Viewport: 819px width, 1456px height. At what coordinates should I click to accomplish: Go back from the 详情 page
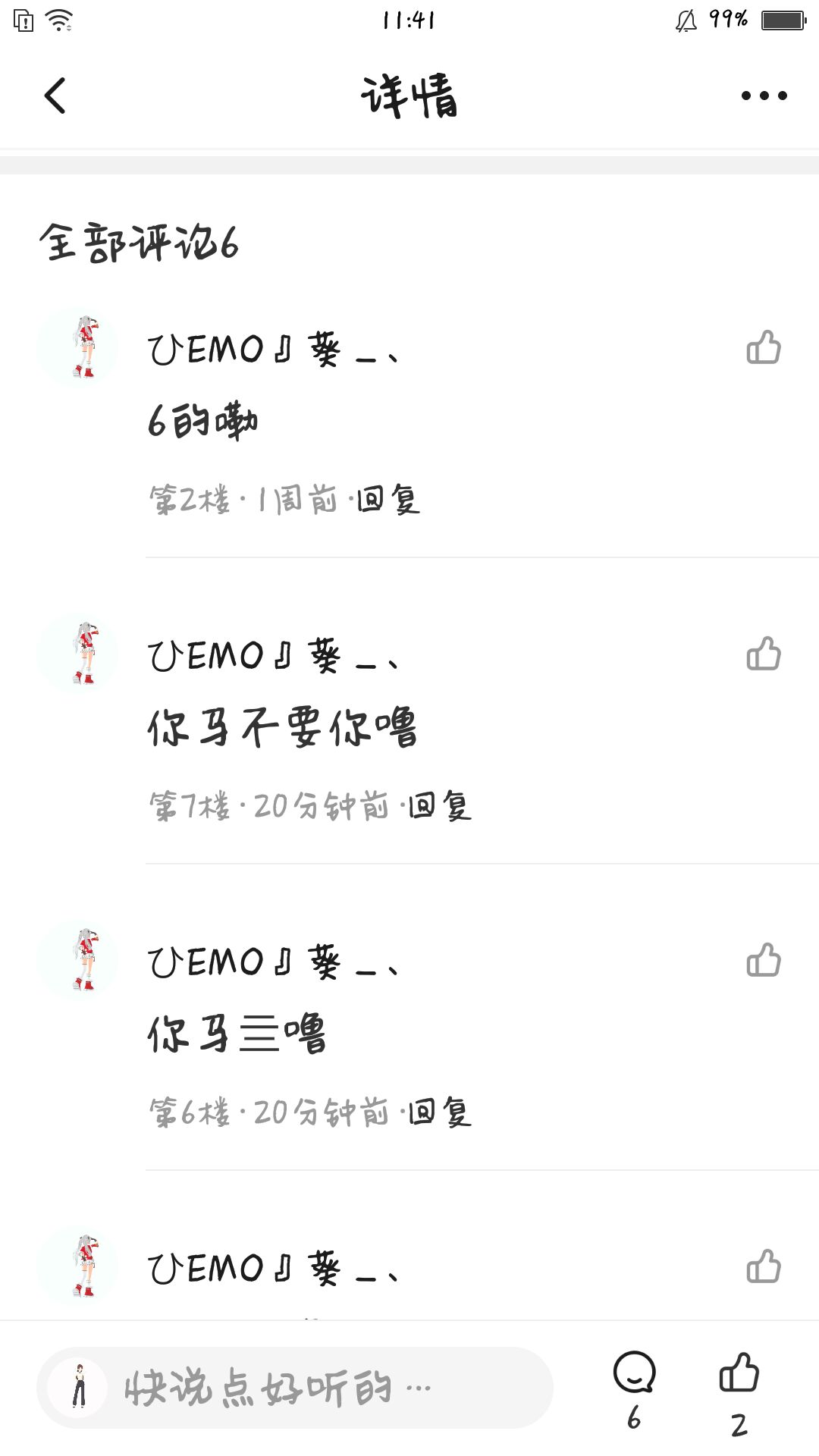click(55, 96)
